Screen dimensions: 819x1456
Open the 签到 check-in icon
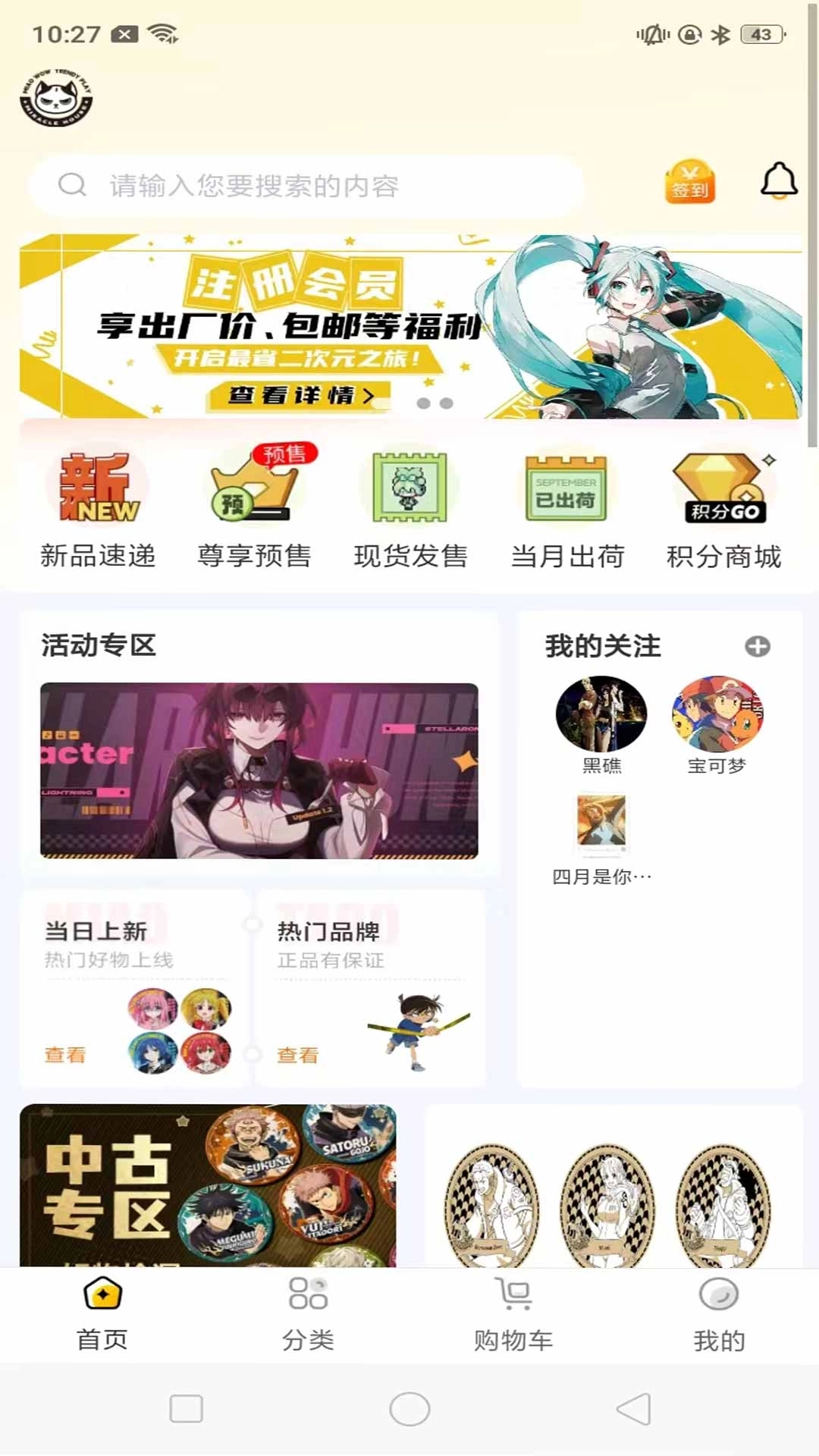pos(689,183)
